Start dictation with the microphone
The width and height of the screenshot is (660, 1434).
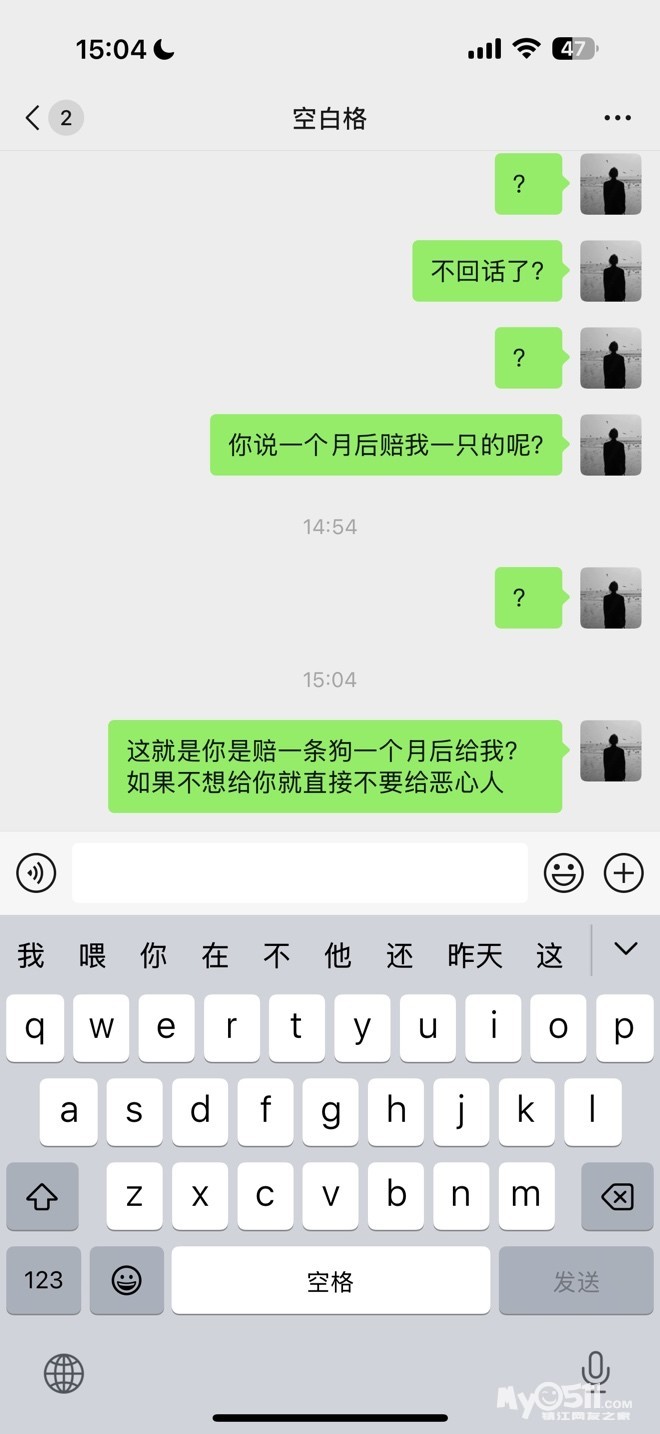click(x=596, y=1369)
